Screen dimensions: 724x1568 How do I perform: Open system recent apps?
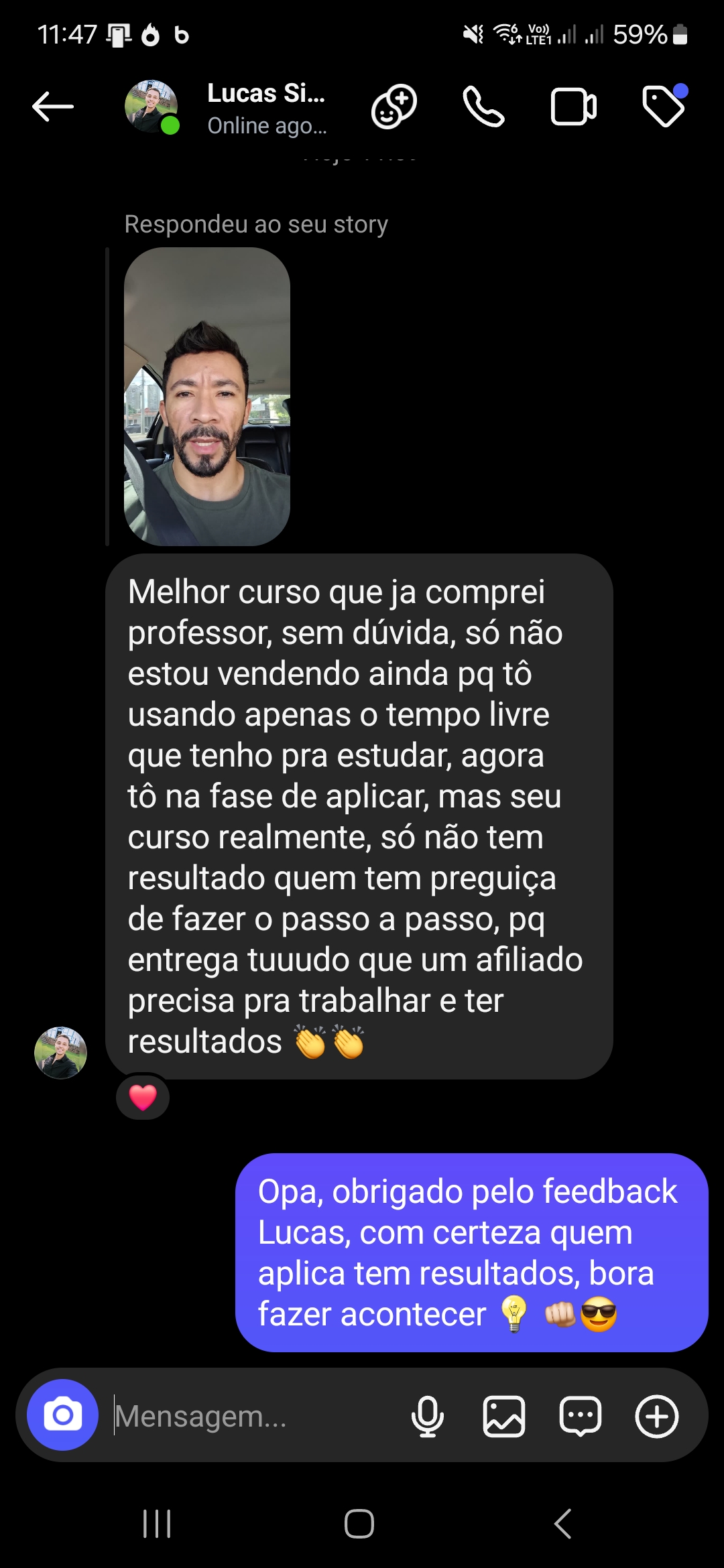pos(158,1524)
